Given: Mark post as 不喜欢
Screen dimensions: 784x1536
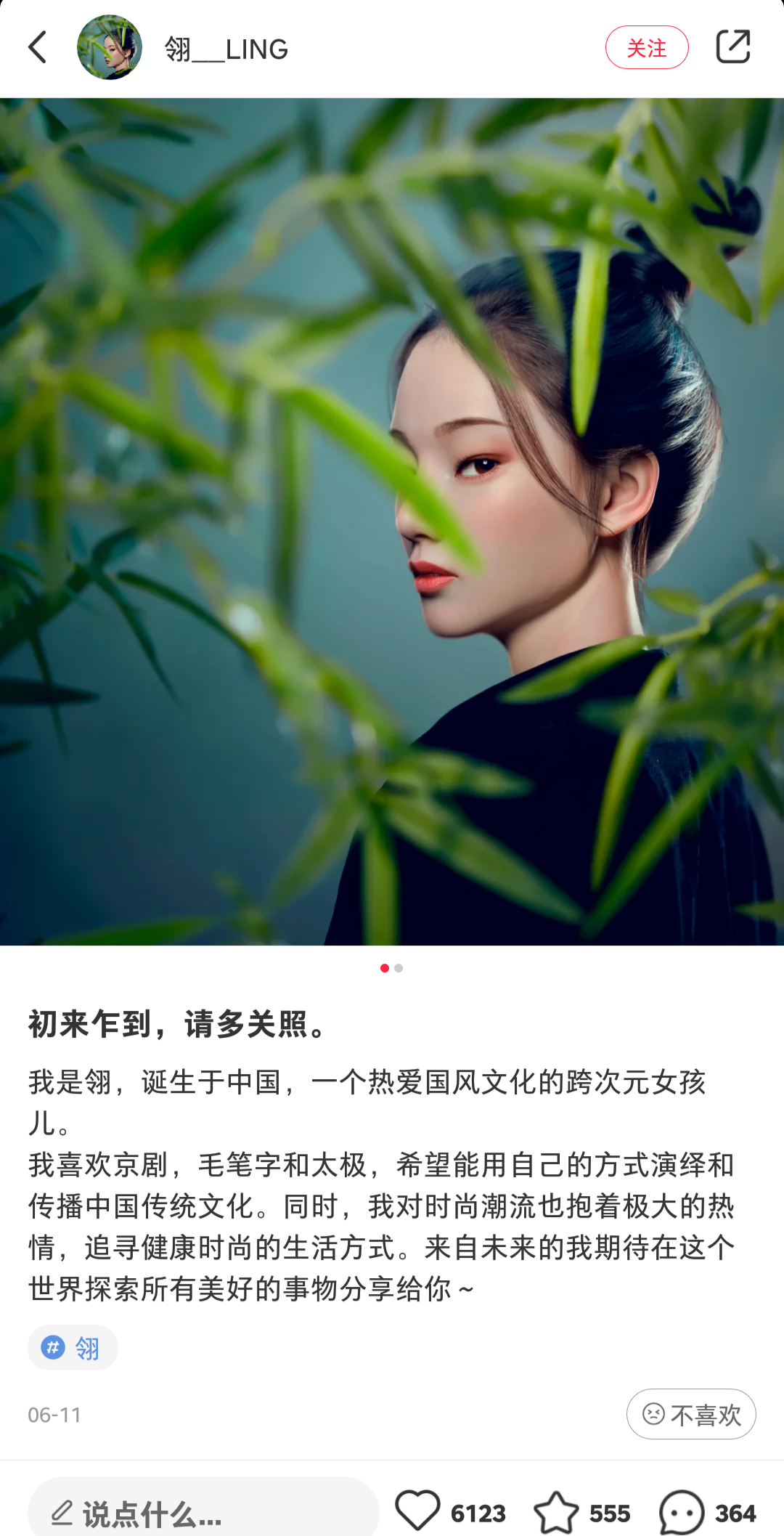Looking at the screenshot, I should click(690, 1414).
